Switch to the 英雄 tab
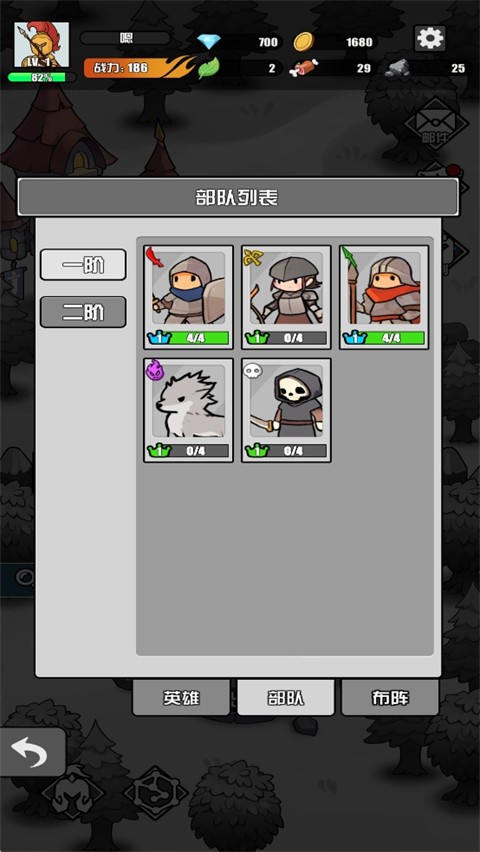This screenshot has width=480, height=852. pos(181,697)
